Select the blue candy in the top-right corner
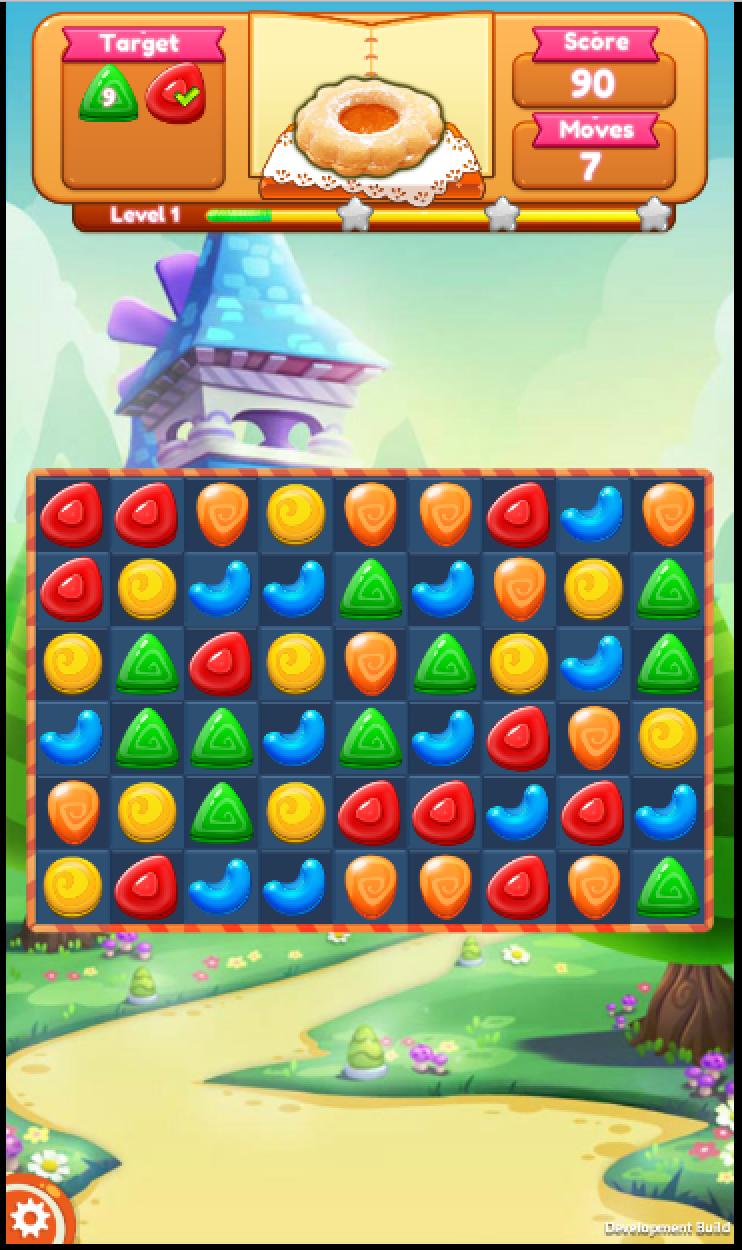The height and width of the screenshot is (1250, 742). tap(591, 513)
